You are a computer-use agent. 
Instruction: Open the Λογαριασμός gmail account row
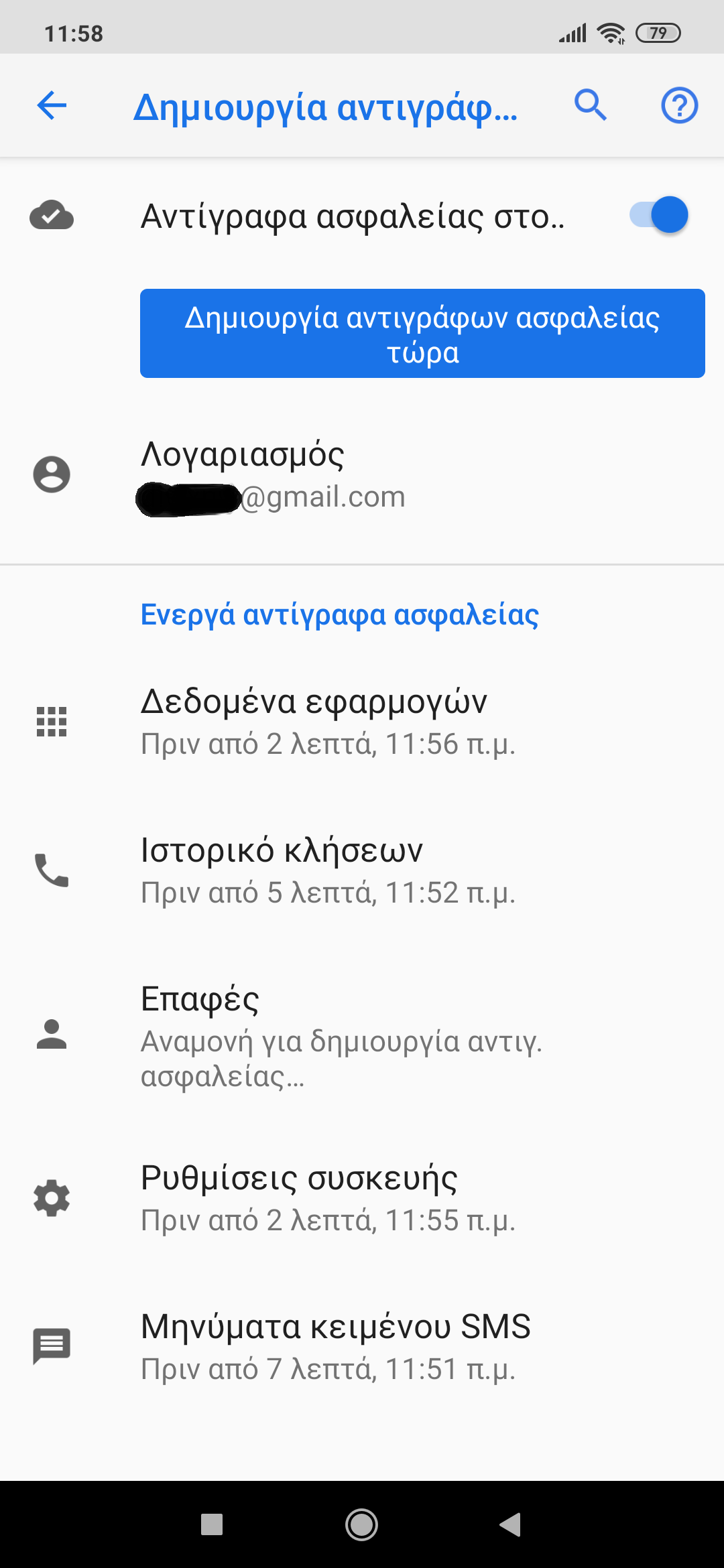coord(362,475)
